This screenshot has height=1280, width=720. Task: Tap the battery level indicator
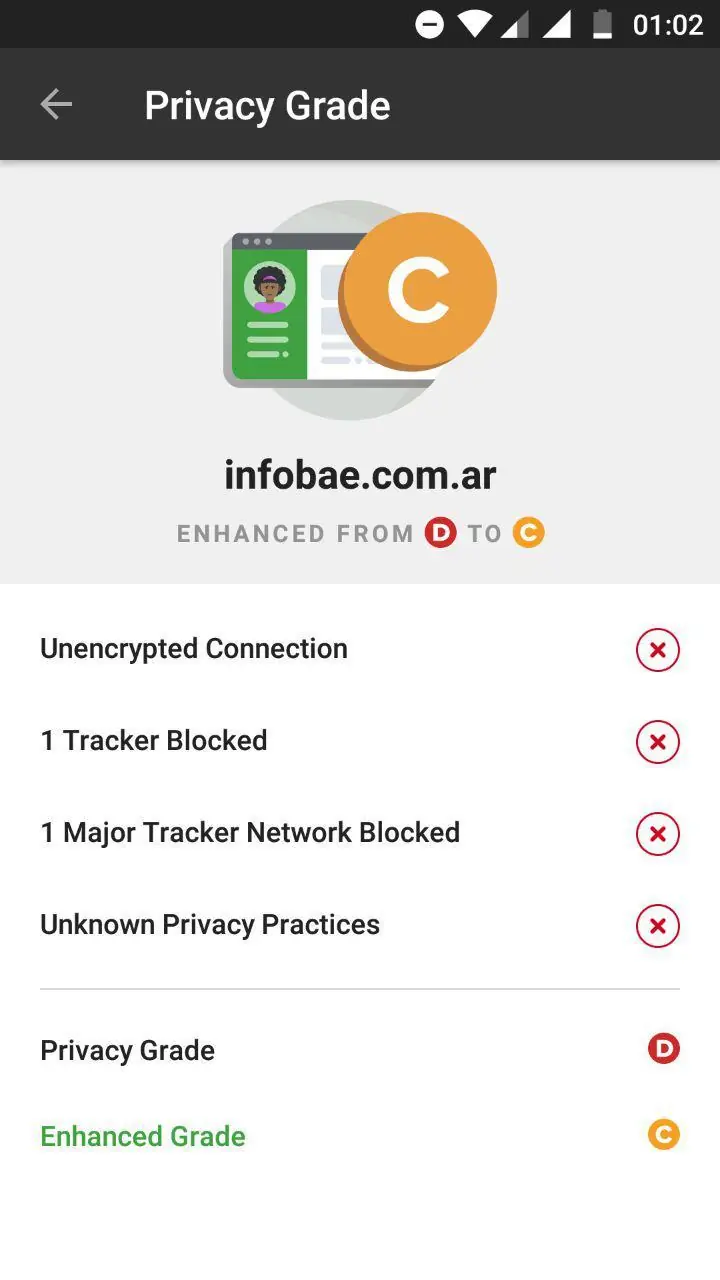(x=601, y=24)
